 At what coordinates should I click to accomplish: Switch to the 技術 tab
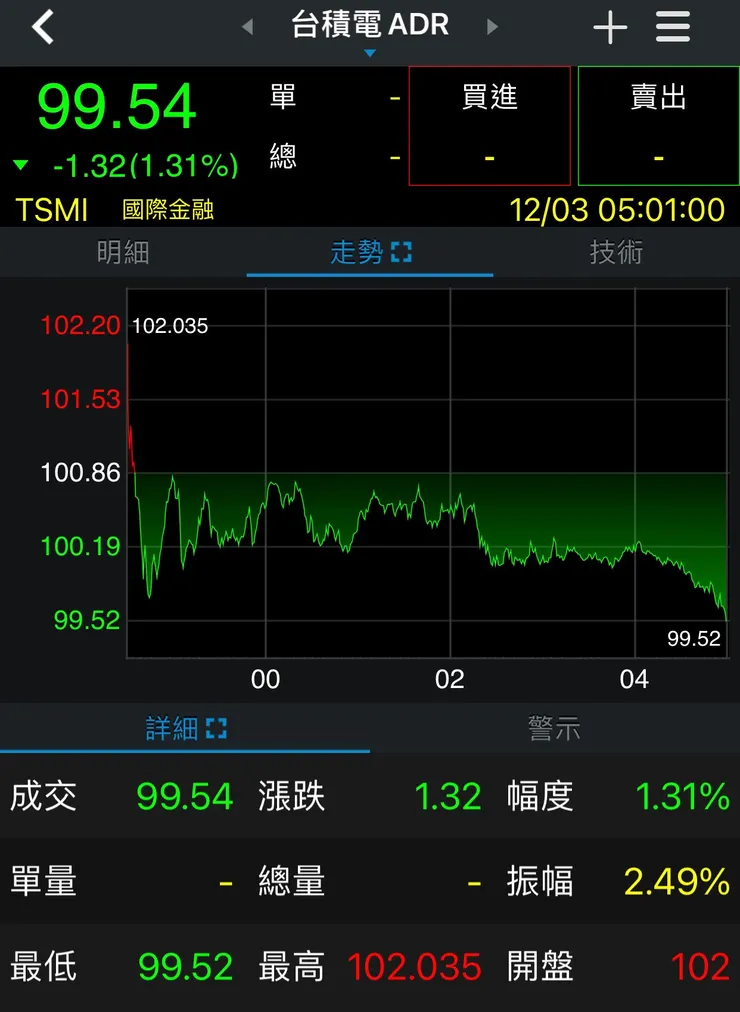[617, 253]
